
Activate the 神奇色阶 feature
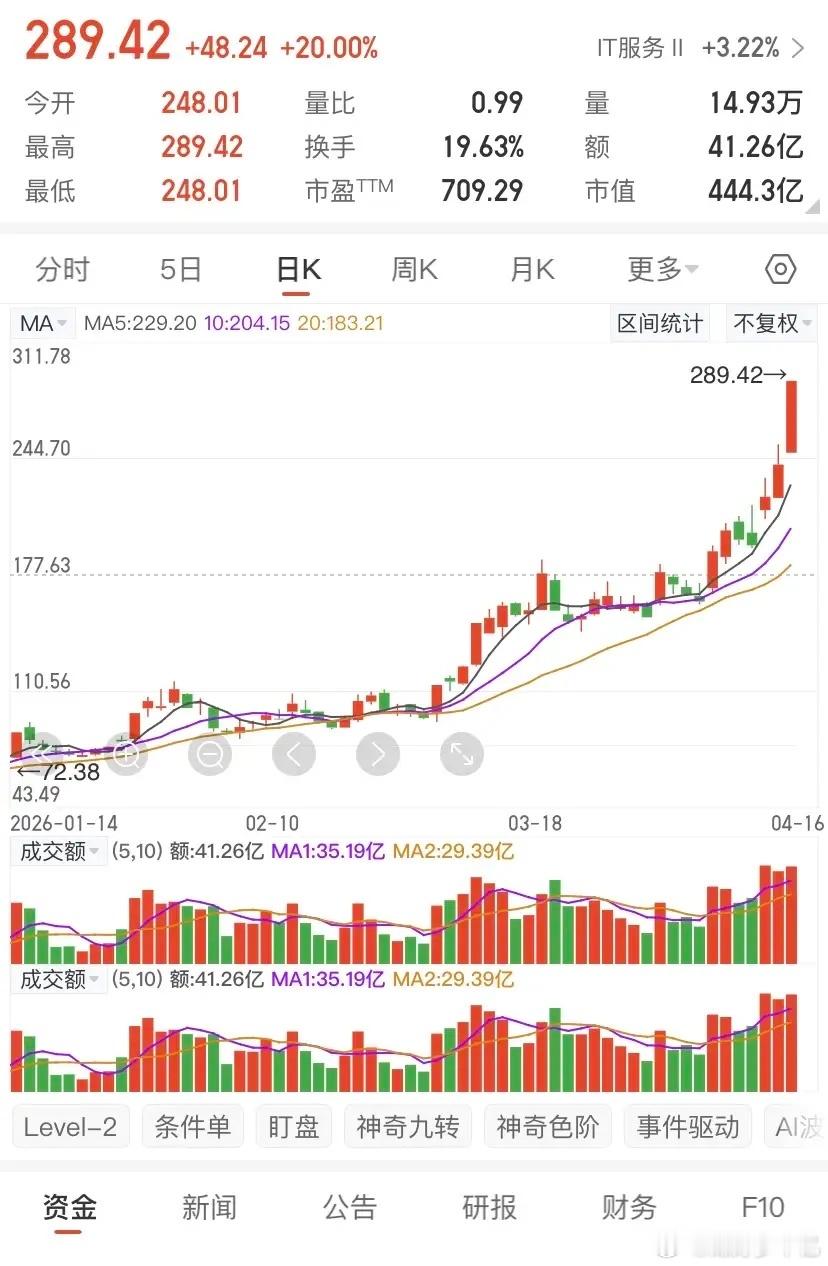(x=547, y=1126)
